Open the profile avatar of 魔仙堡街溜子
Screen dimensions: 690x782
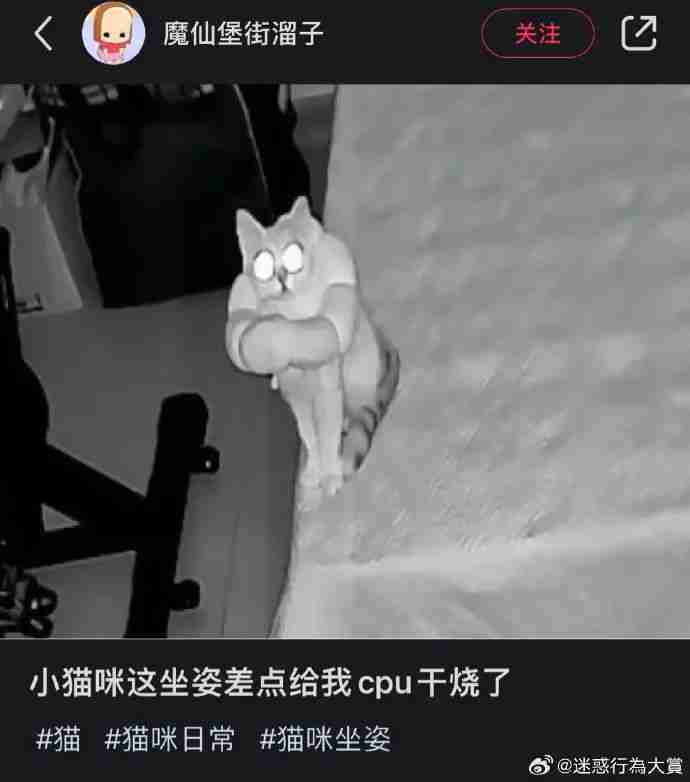click(x=113, y=34)
